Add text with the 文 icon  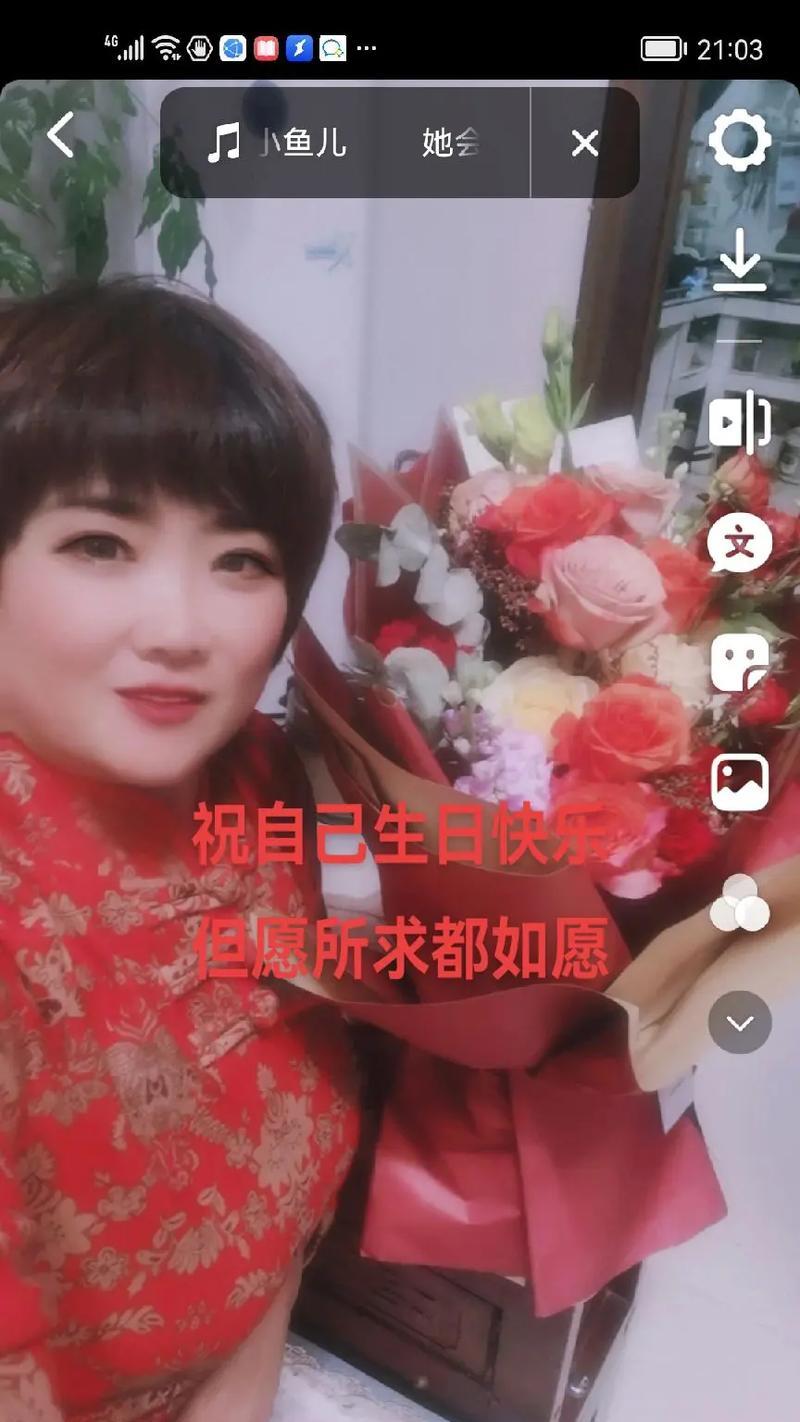coord(740,544)
